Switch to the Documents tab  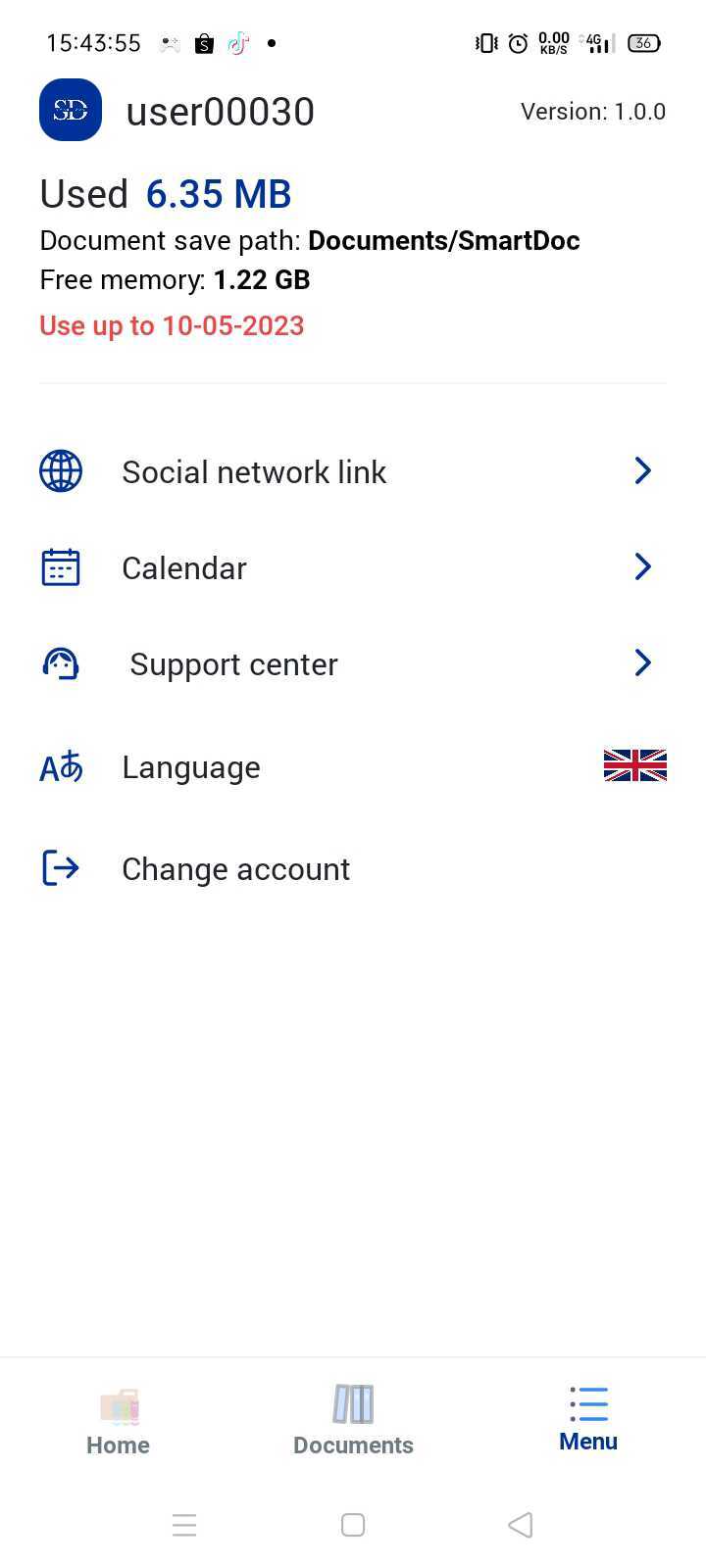coord(353,1421)
